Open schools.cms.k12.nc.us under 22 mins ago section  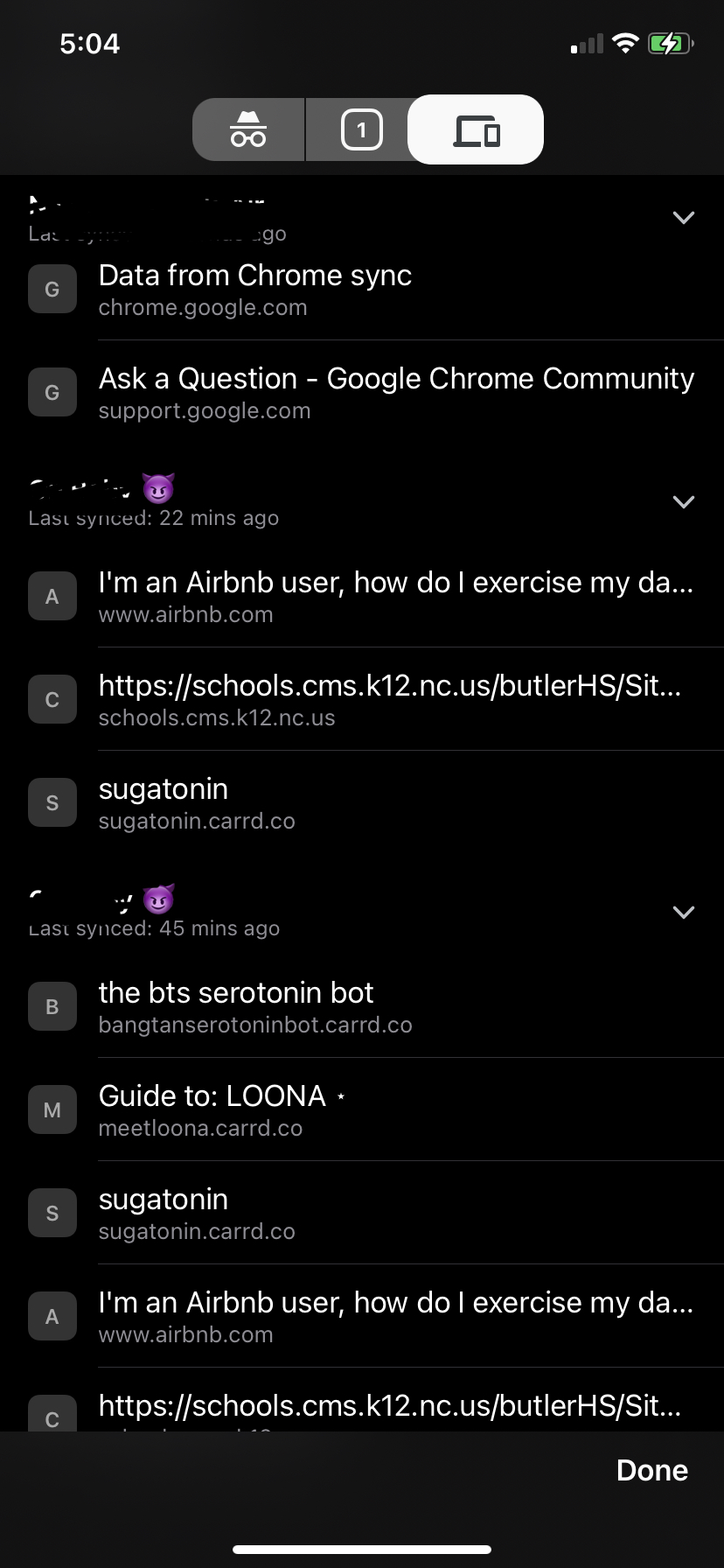pyautogui.click(x=362, y=700)
